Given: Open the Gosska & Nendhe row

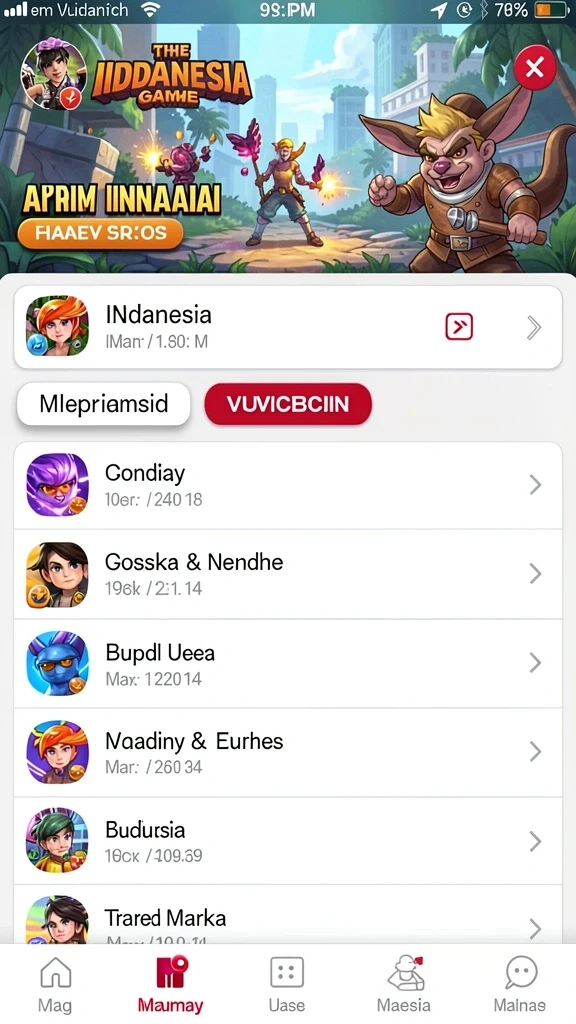Looking at the screenshot, I should click(288, 574).
